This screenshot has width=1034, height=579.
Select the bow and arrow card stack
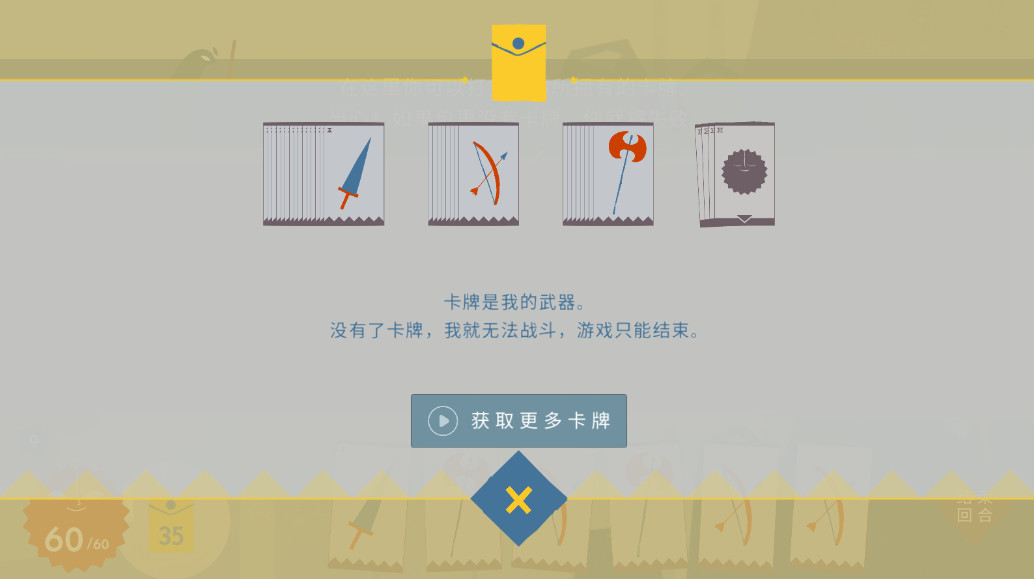(474, 174)
